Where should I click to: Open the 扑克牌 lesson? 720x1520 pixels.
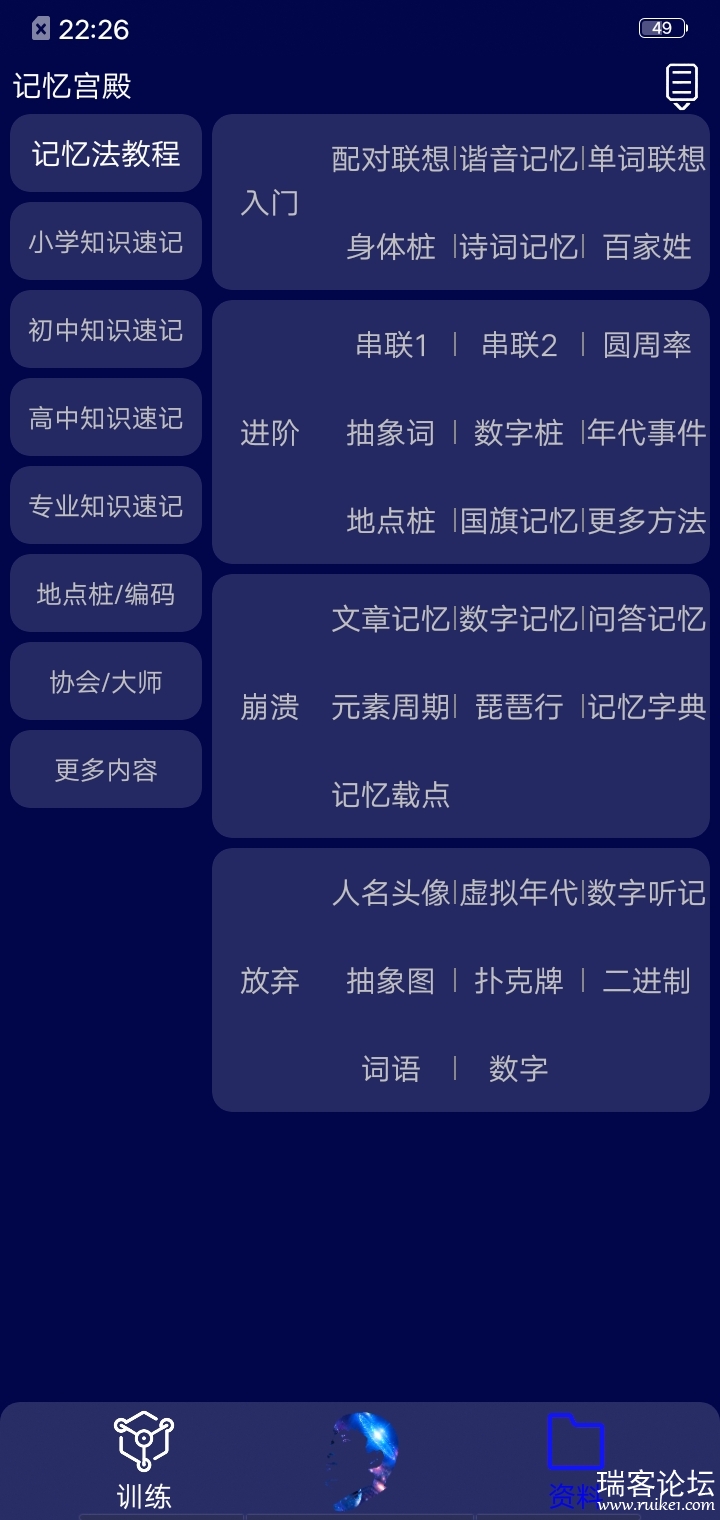coord(518,981)
